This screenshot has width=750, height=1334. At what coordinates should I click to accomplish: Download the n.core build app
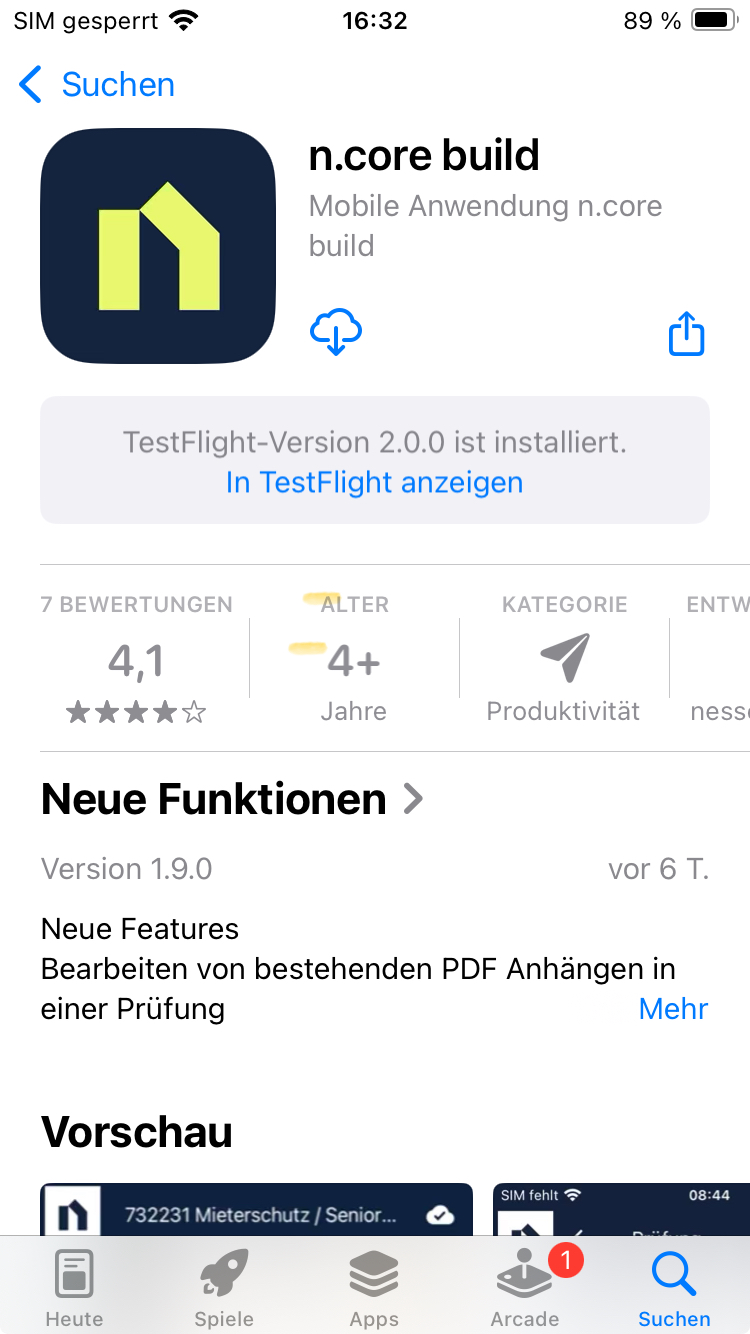[x=336, y=332]
